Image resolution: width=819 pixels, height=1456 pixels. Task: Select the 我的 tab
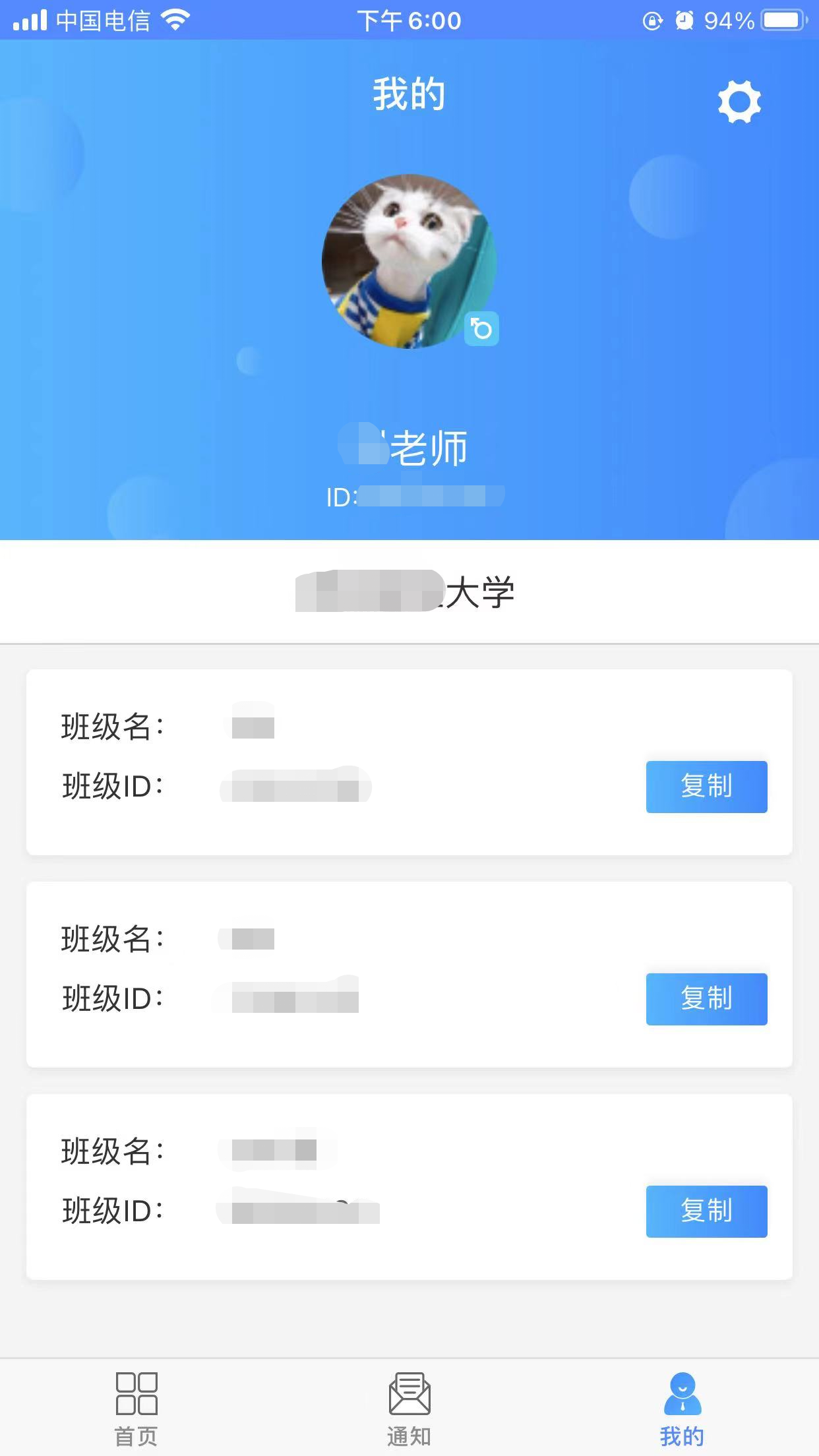click(682, 1409)
